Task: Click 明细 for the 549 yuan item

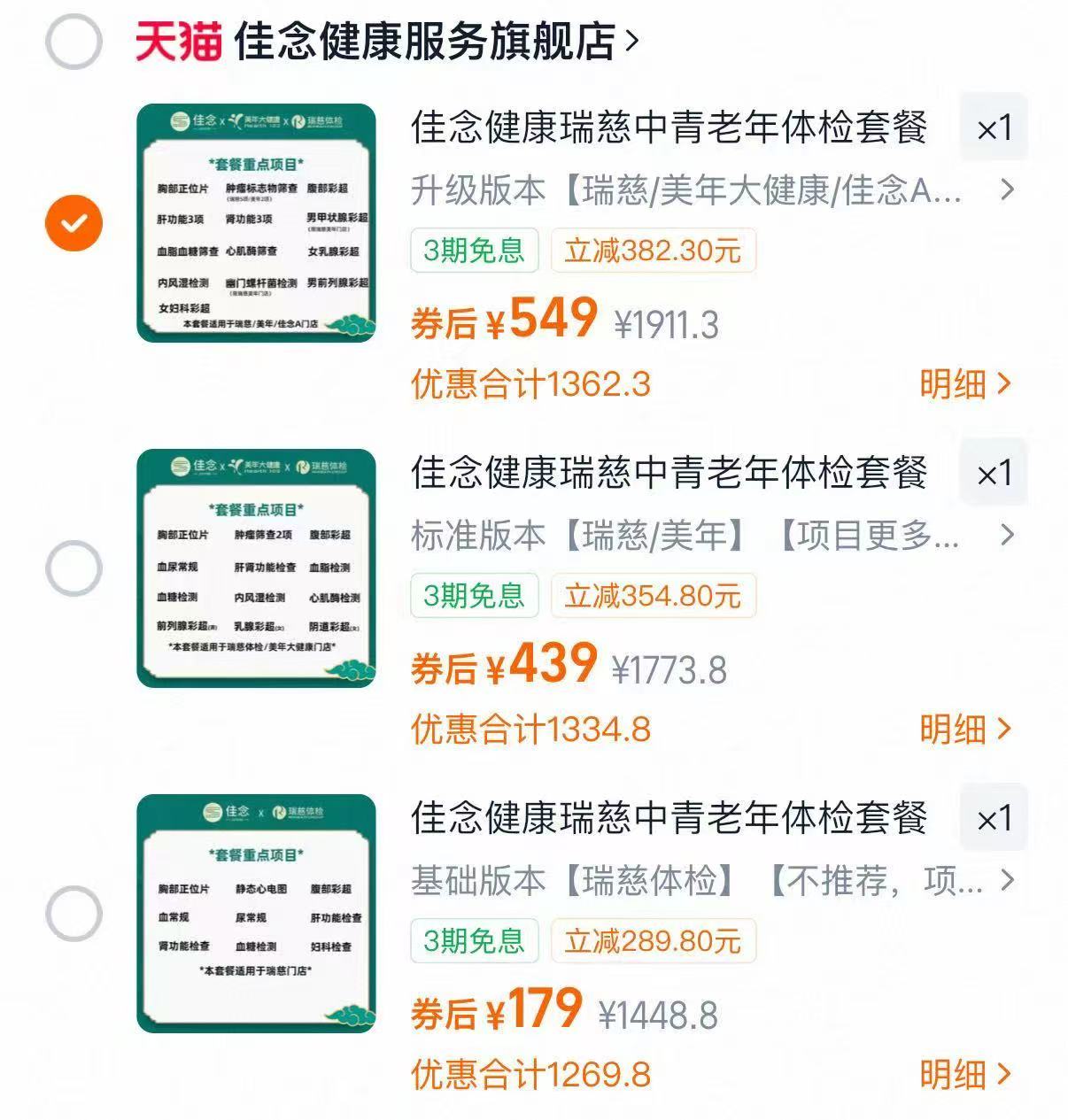Action: click(964, 382)
